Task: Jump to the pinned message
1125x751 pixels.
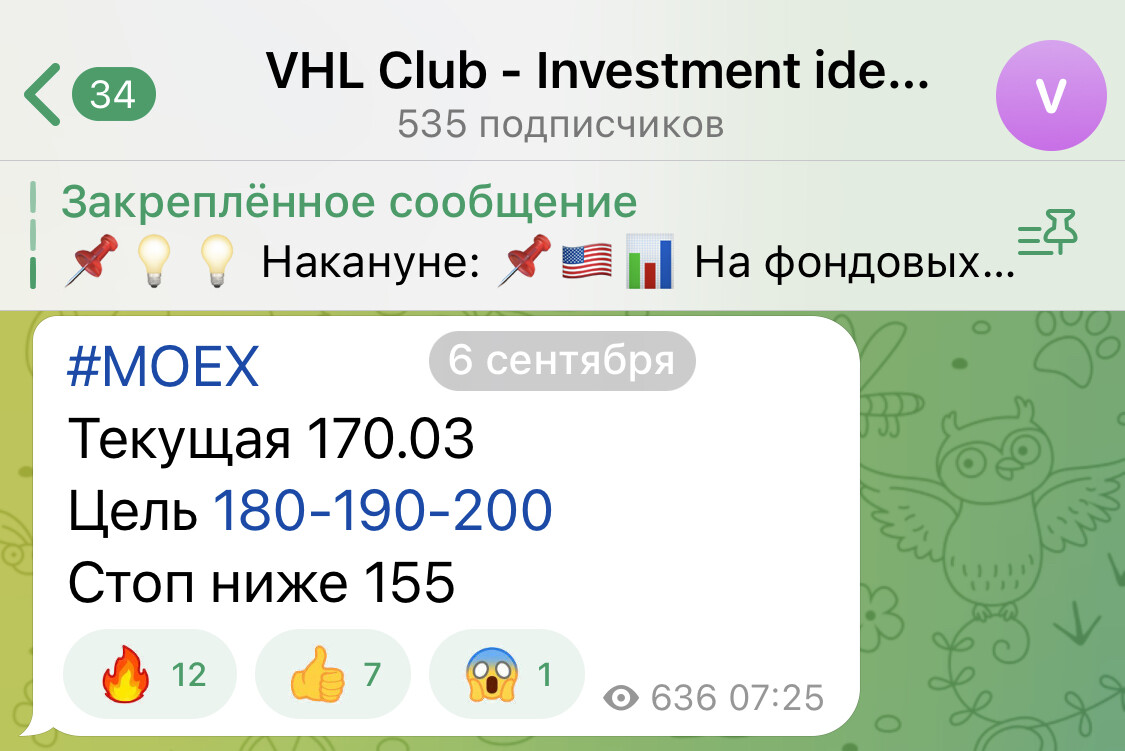Action: 520,235
